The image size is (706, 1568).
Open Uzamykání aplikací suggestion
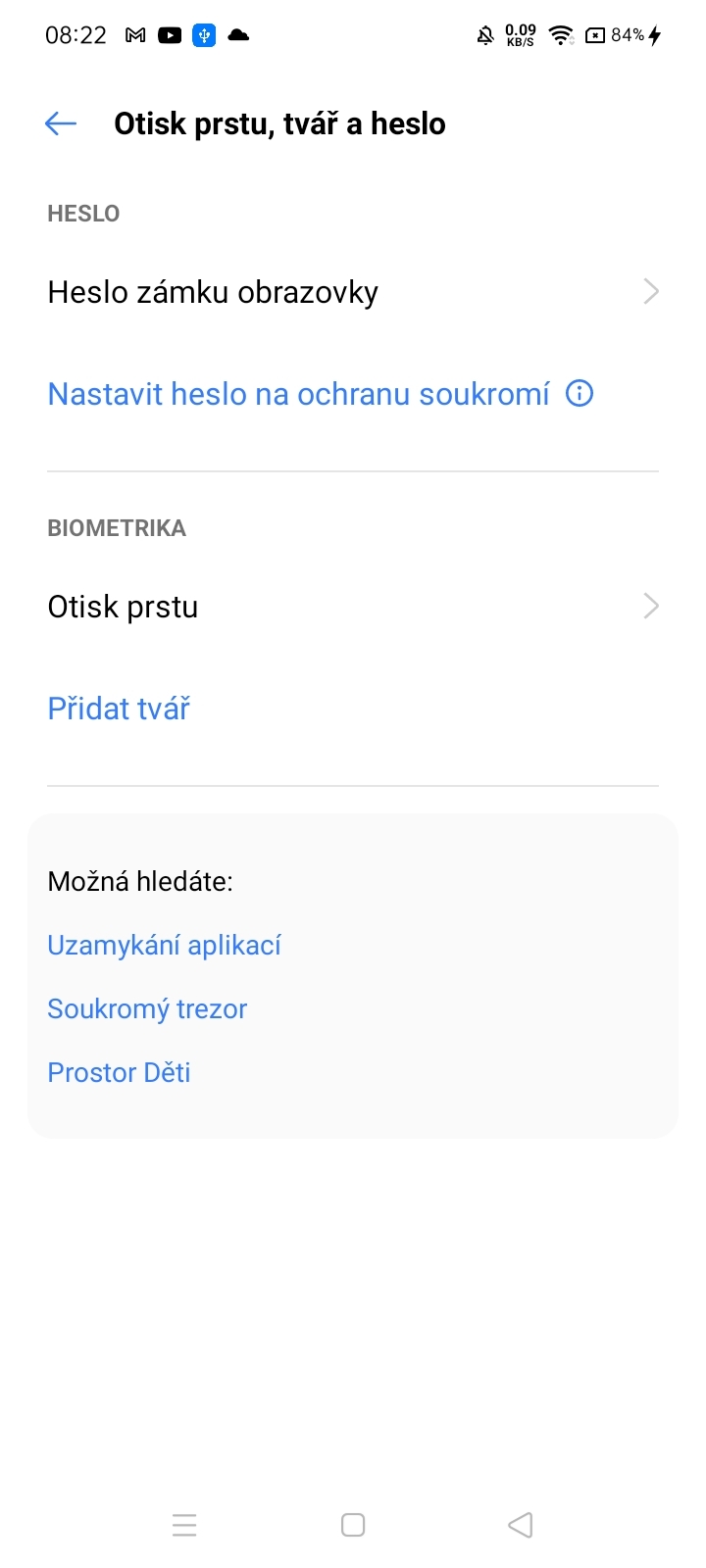coord(164,944)
